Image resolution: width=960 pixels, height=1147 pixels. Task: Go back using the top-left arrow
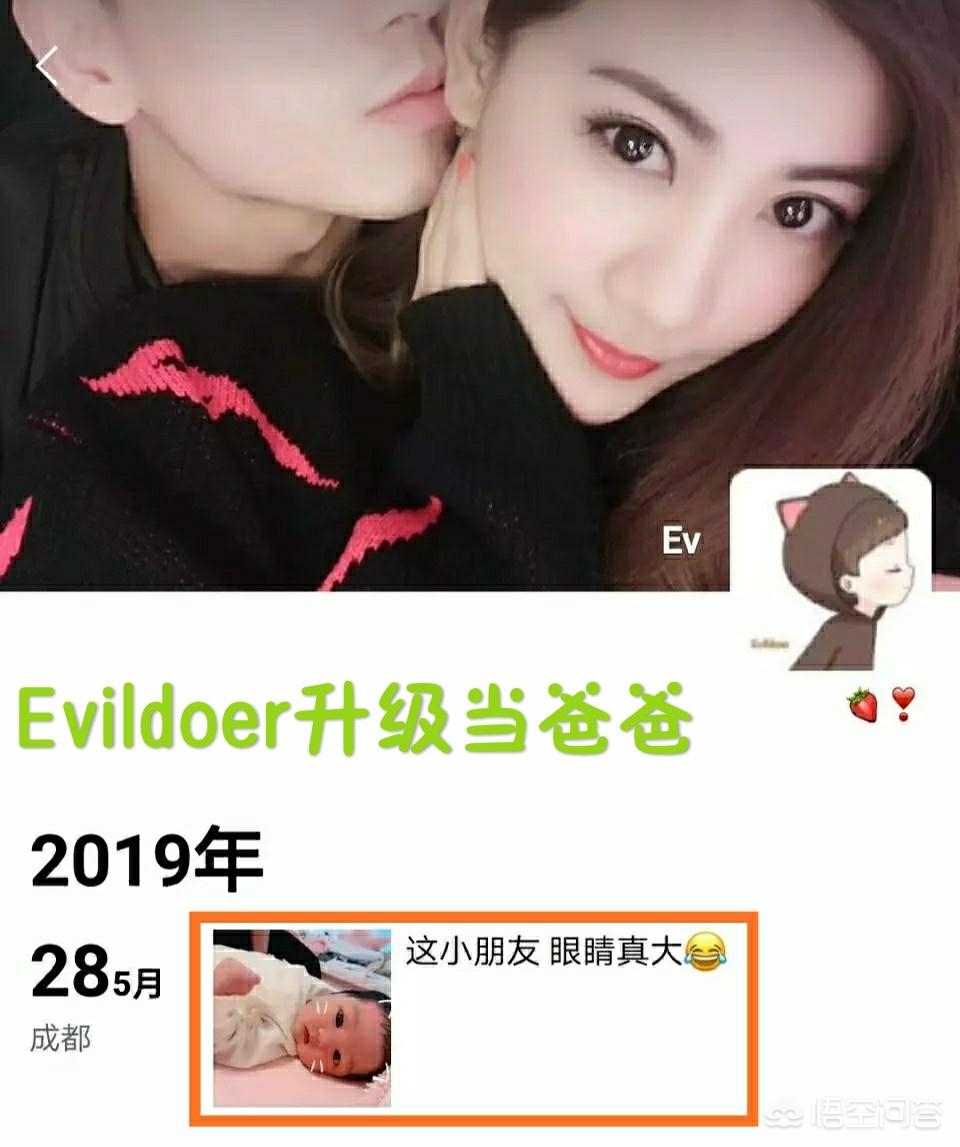[47, 68]
